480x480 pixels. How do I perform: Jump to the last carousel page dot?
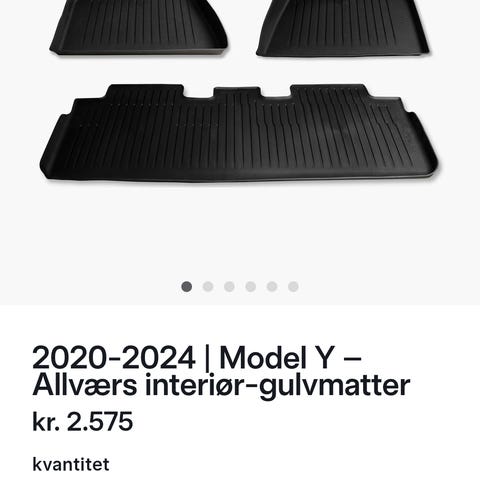pyautogui.click(x=293, y=287)
